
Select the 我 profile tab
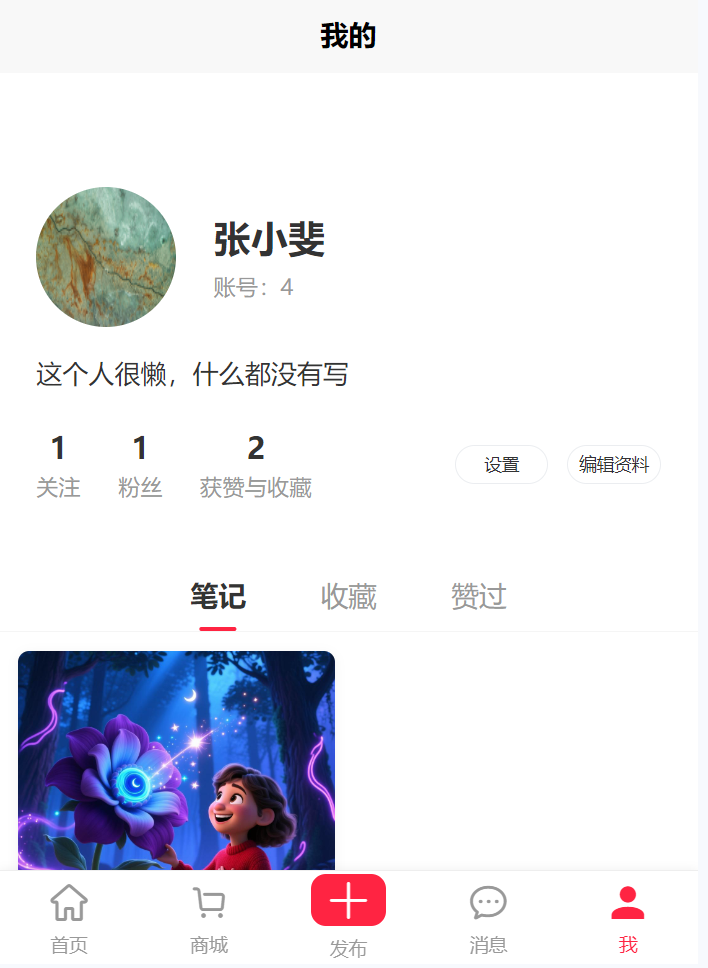(x=627, y=919)
